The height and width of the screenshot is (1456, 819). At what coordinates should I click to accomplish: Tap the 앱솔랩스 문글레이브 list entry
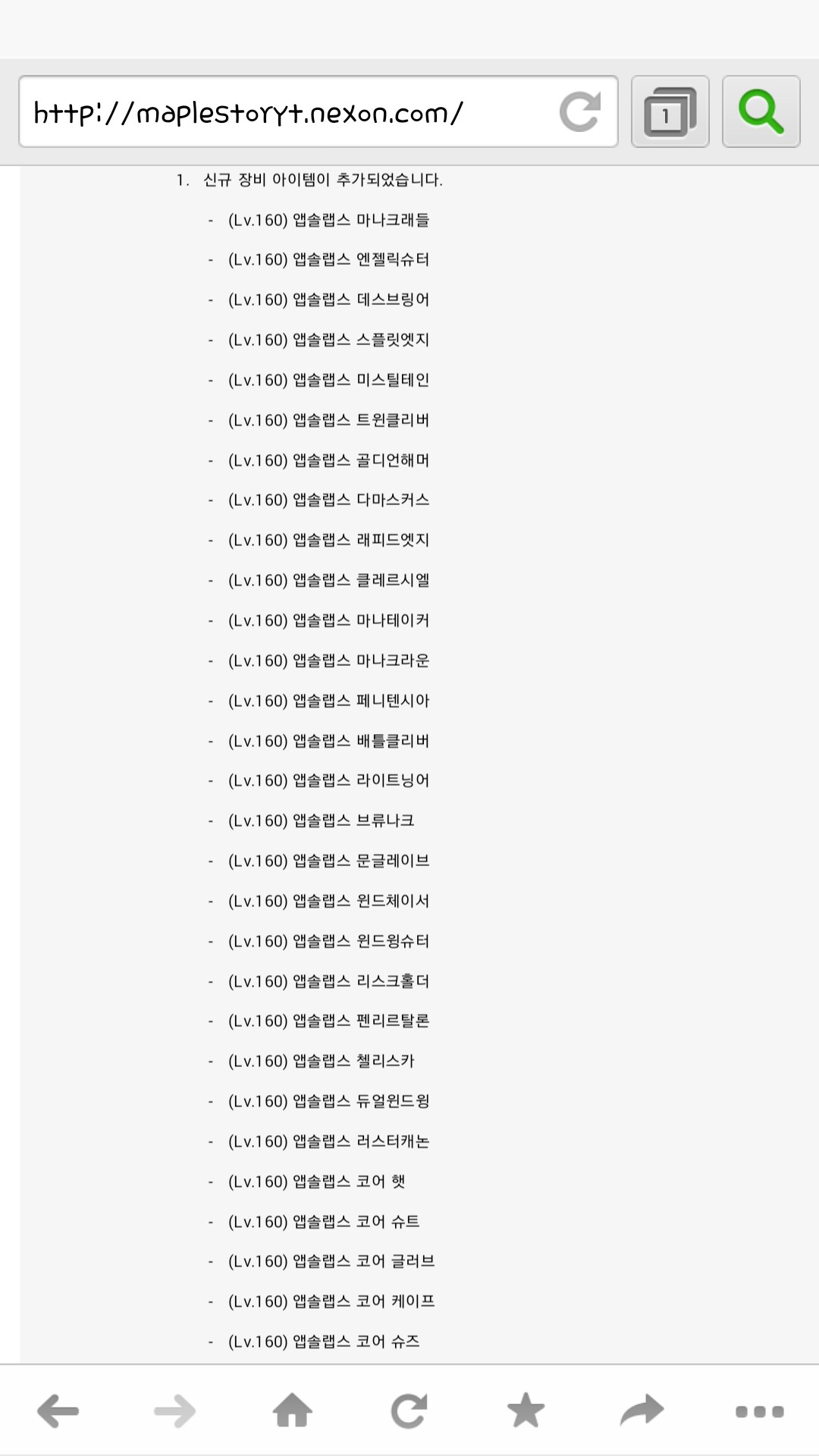pos(328,860)
